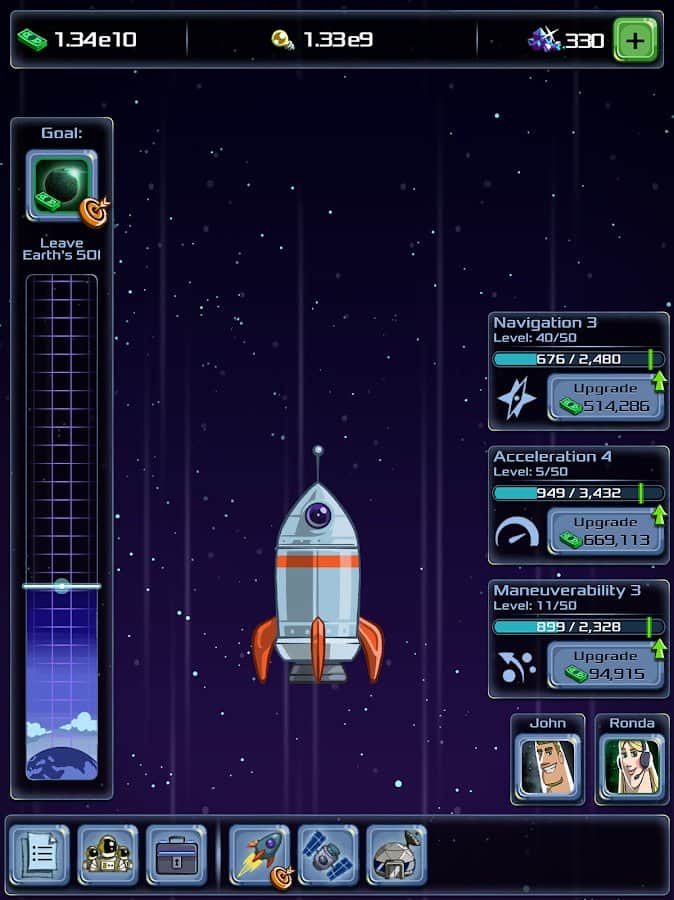Open the missions checklist icon
Viewport: 674px width, 900px height.
coord(40,855)
